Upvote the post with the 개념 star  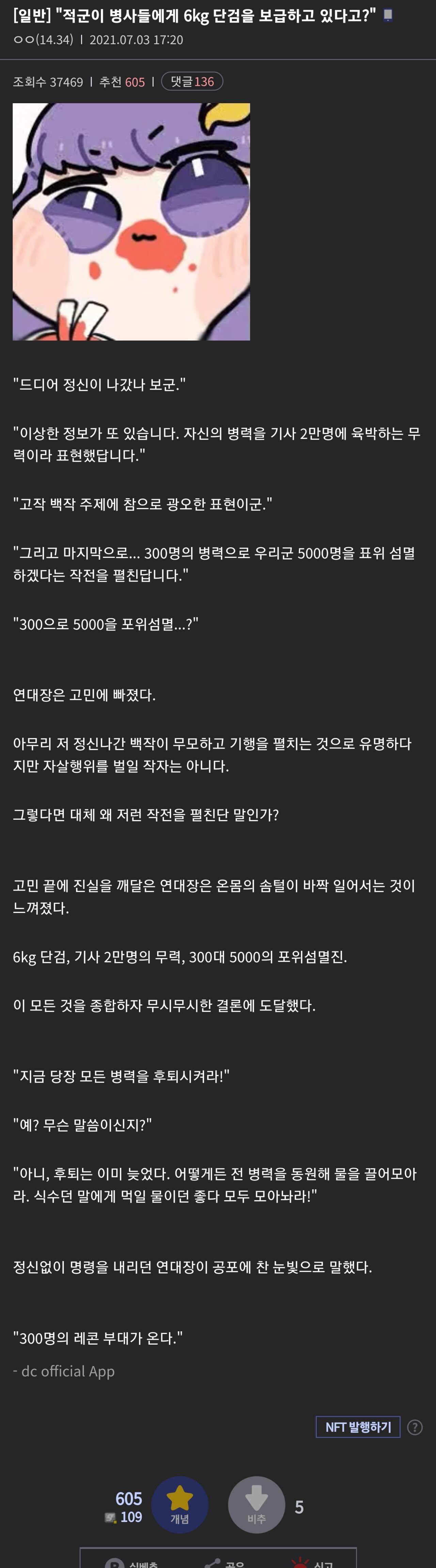pos(180,1505)
